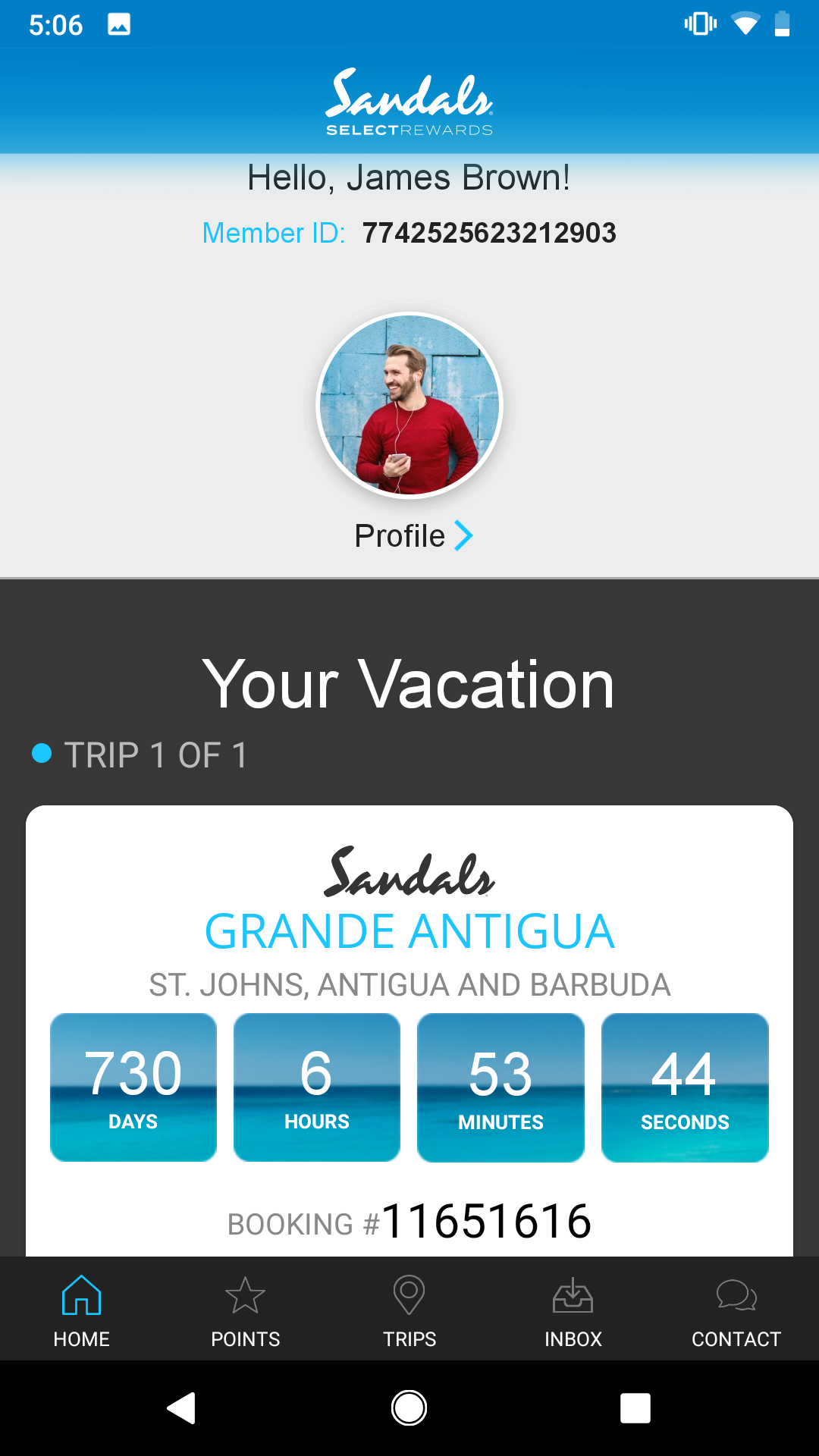The height and width of the screenshot is (1456, 819).
Task: Open the Trips tab
Action: (x=409, y=1310)
